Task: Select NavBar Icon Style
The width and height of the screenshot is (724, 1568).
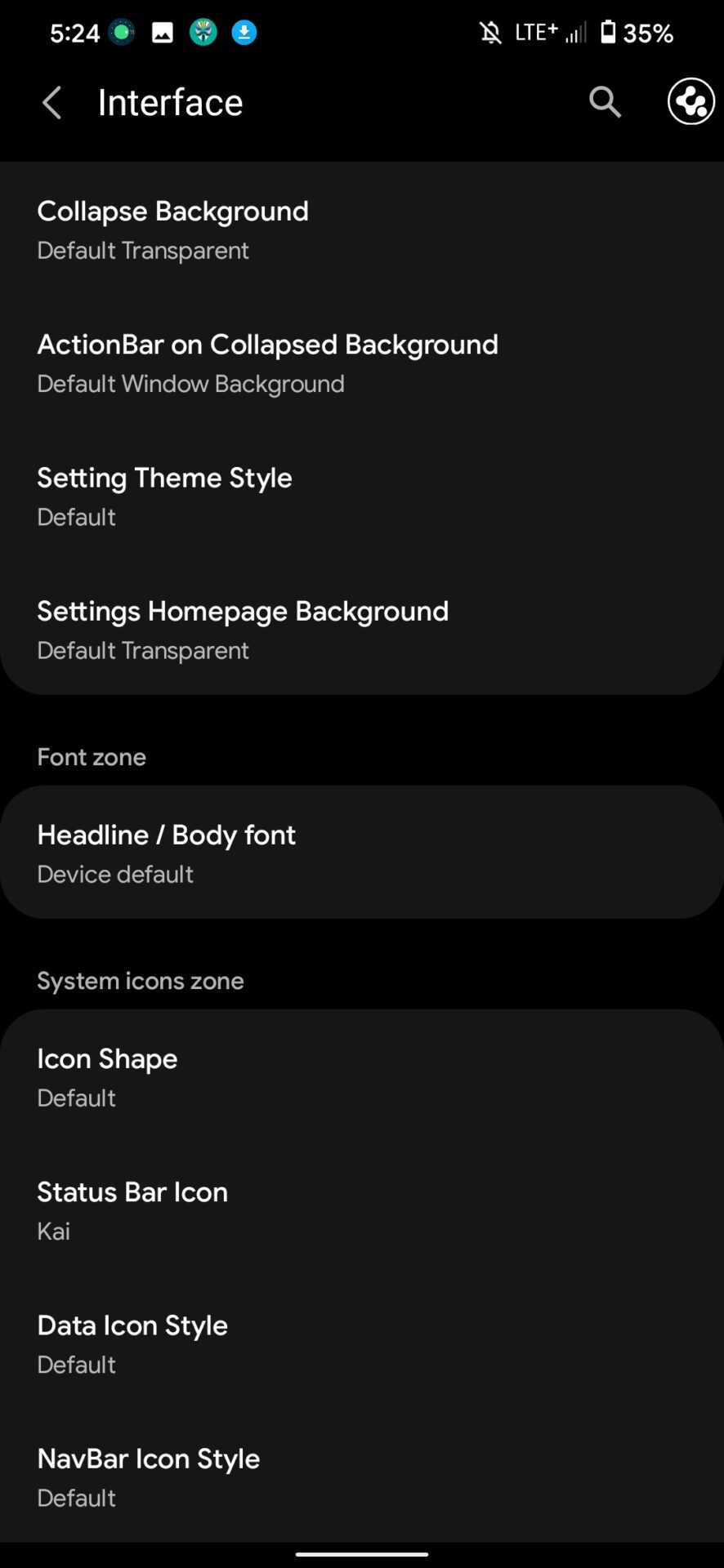Action: click(x=361, y=1477)
